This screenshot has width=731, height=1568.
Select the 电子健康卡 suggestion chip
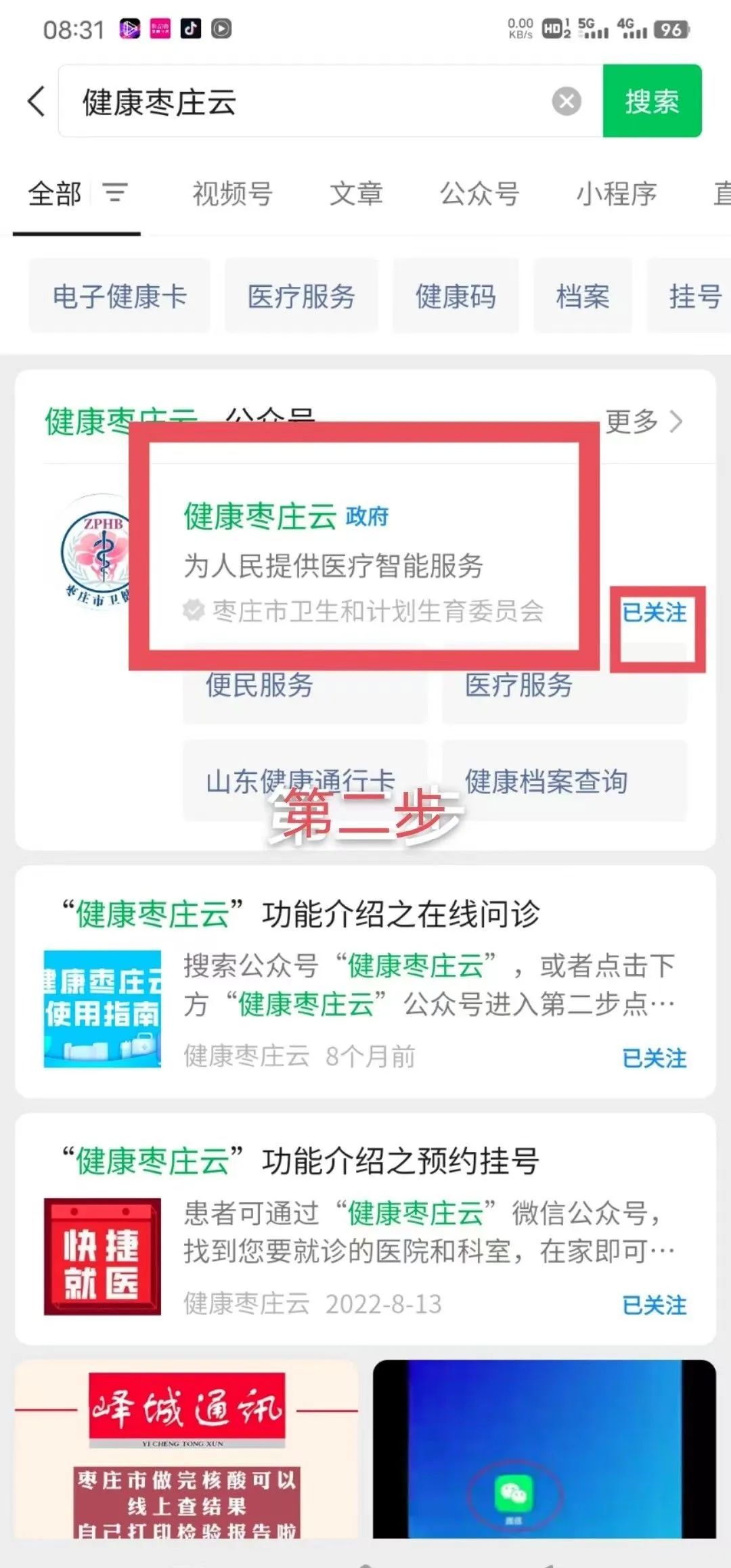(x=120, y=296)
